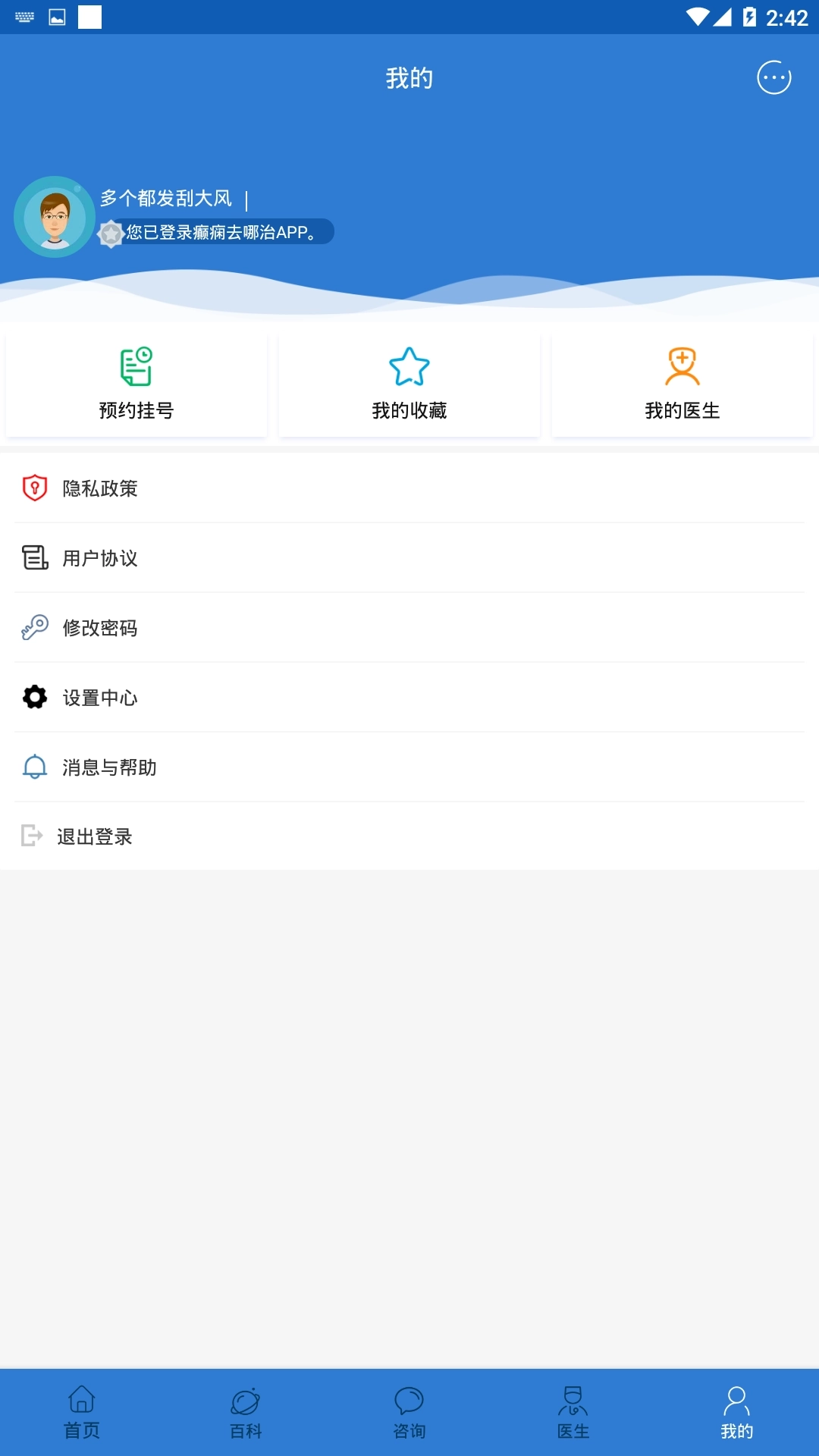Click the key icon beside 修改密码
This screenshot has height=1456, width=819.
point(34,627)
